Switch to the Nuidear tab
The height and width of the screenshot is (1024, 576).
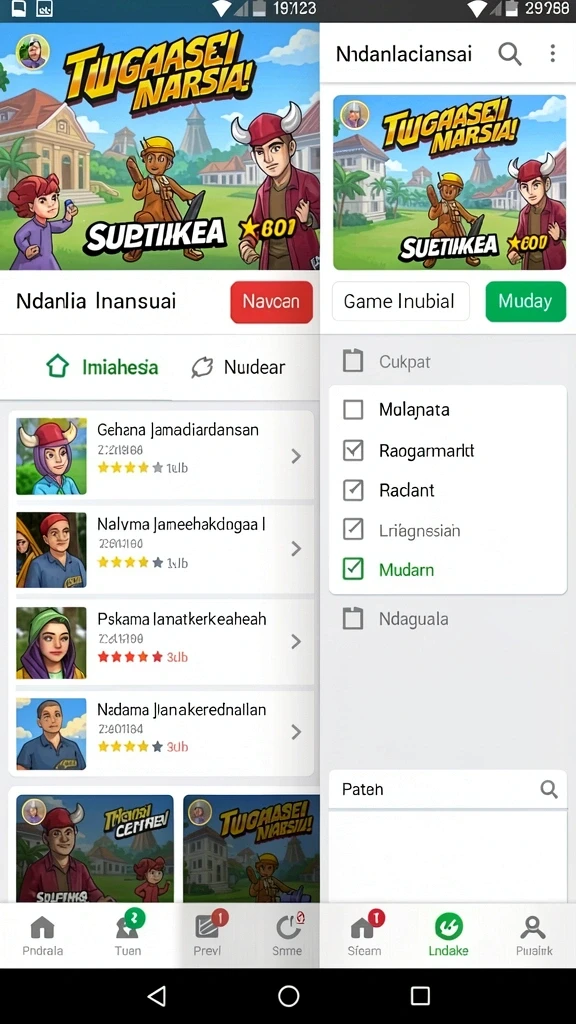[x=238, y=367]
